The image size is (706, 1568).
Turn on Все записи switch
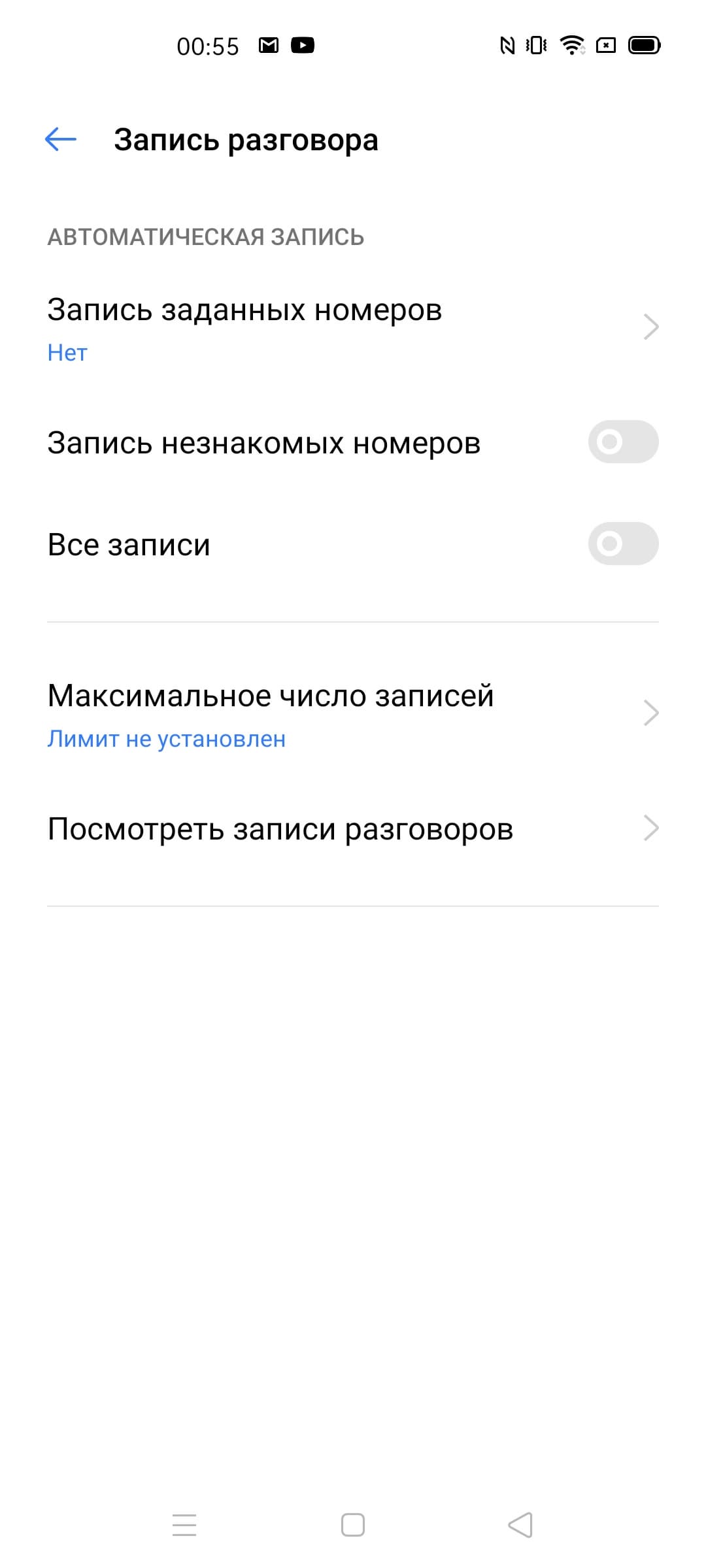coord(622,544)
